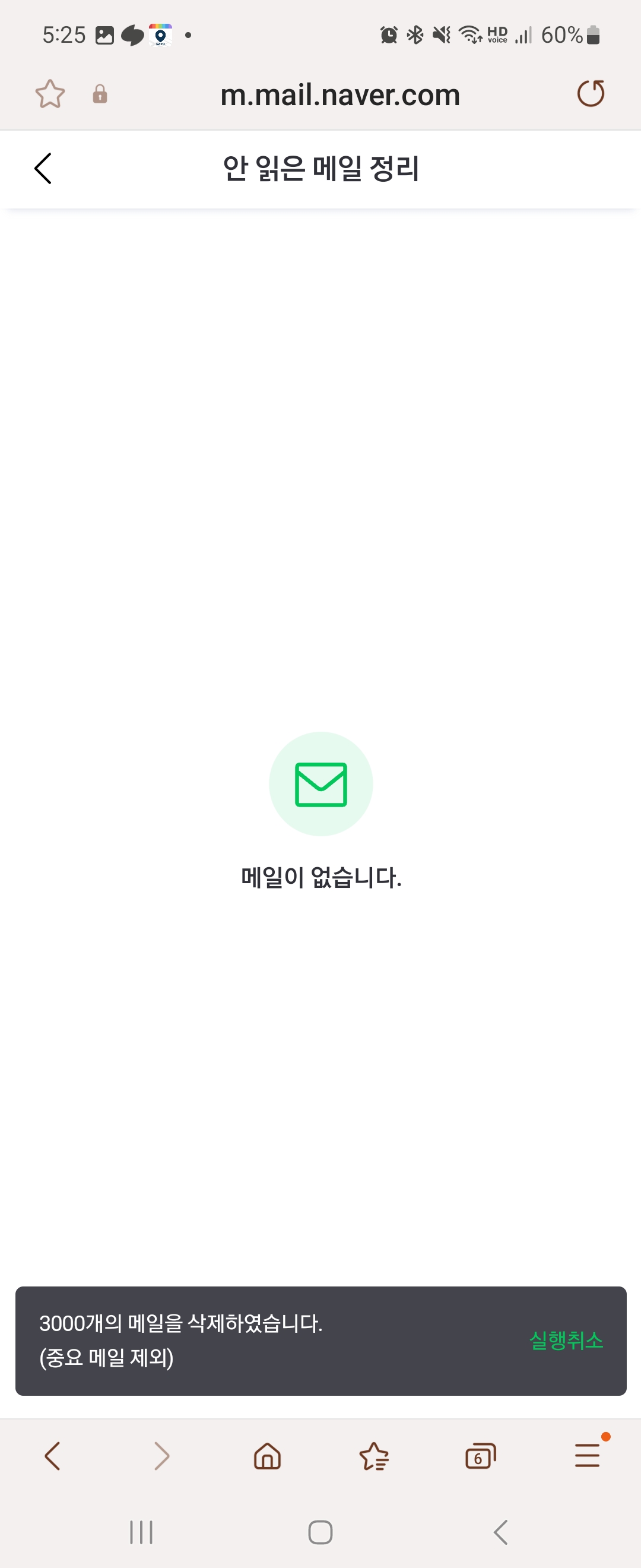Viewport: 641px width, 1568px height.
Task: Open the browser home page
Action: (x=267, y=1456)
